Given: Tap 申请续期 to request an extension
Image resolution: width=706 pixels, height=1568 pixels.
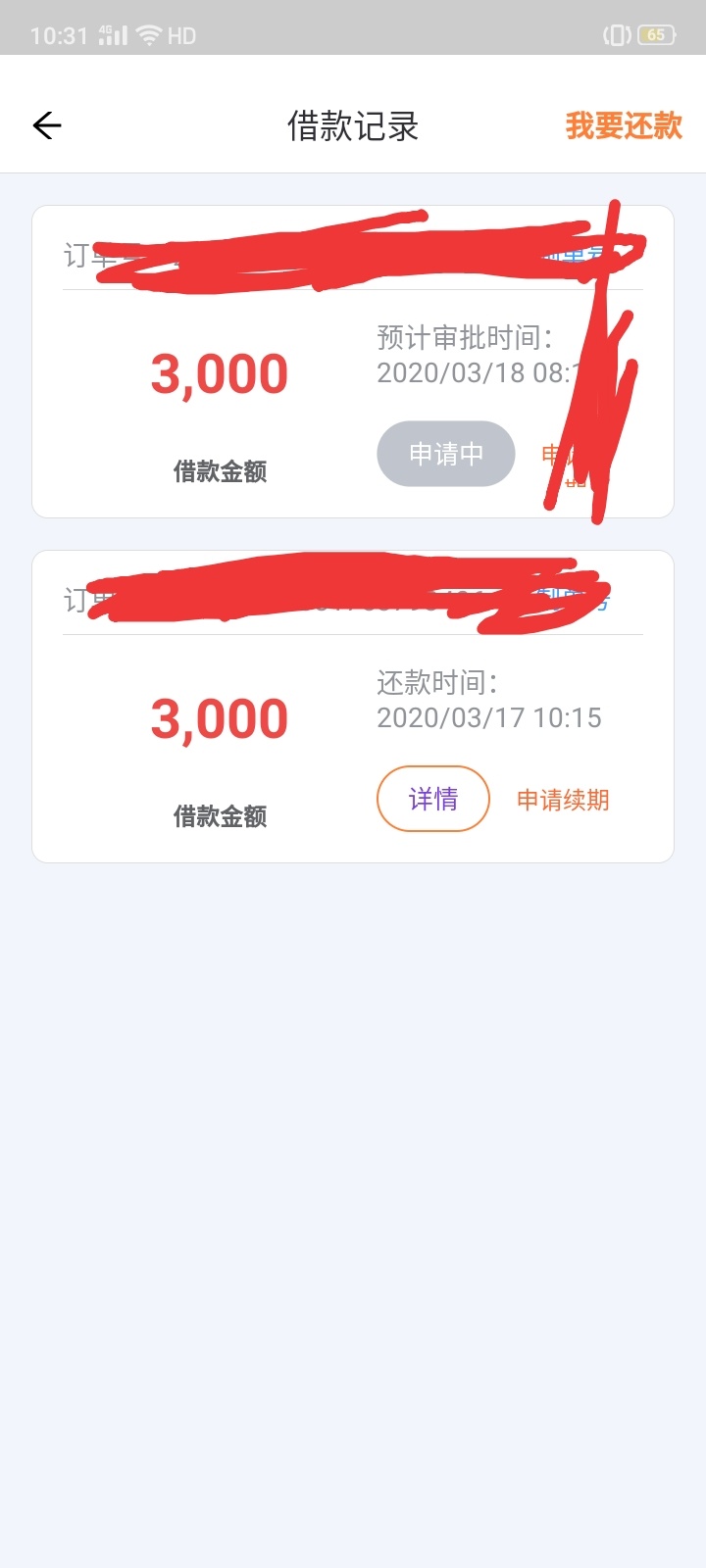Looking at the screenshot, I should coord(563,800).
